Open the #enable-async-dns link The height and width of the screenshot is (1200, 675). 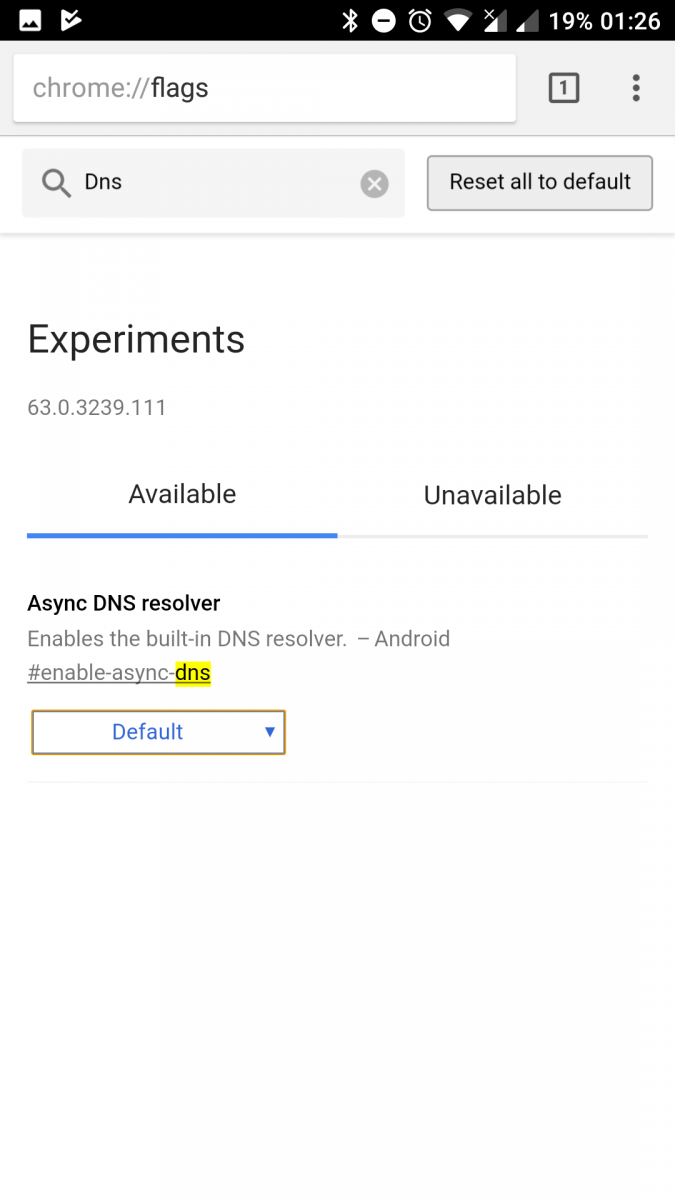pyautogui.click(x=119, y=673)
